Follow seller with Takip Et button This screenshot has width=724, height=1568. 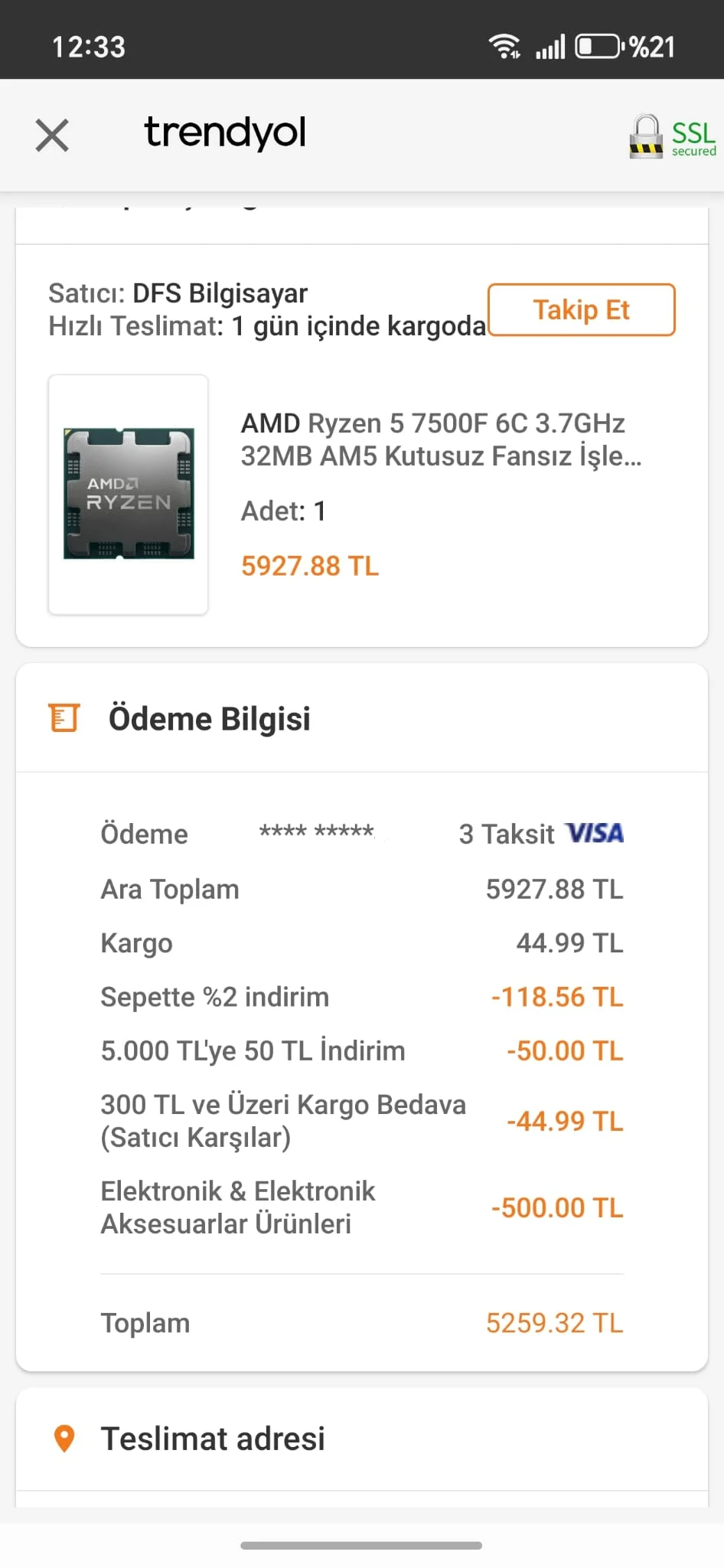coord(581,310)
